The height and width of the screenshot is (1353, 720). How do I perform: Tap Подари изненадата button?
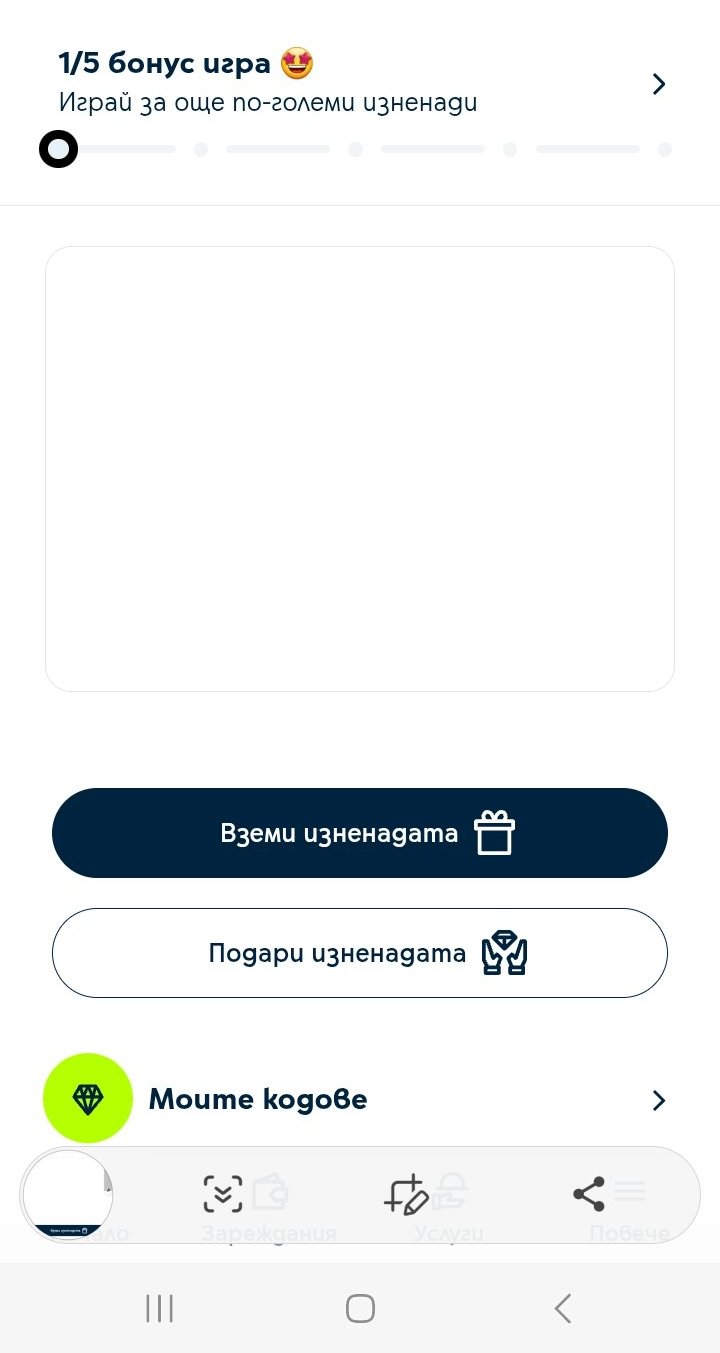pyautogui.click(x=360, y=953)
